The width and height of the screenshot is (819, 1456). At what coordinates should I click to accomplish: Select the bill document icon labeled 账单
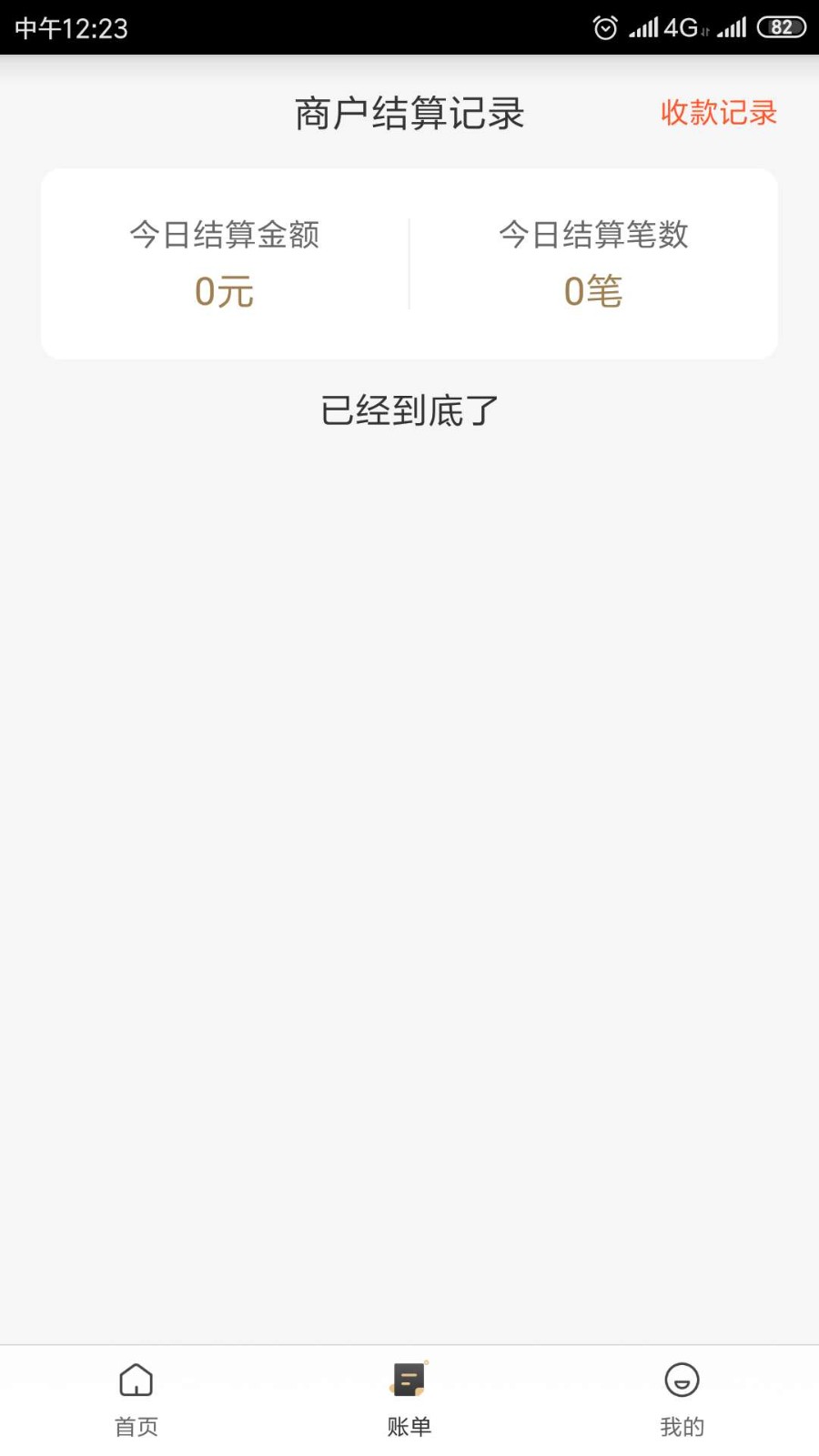point(409,1380)
